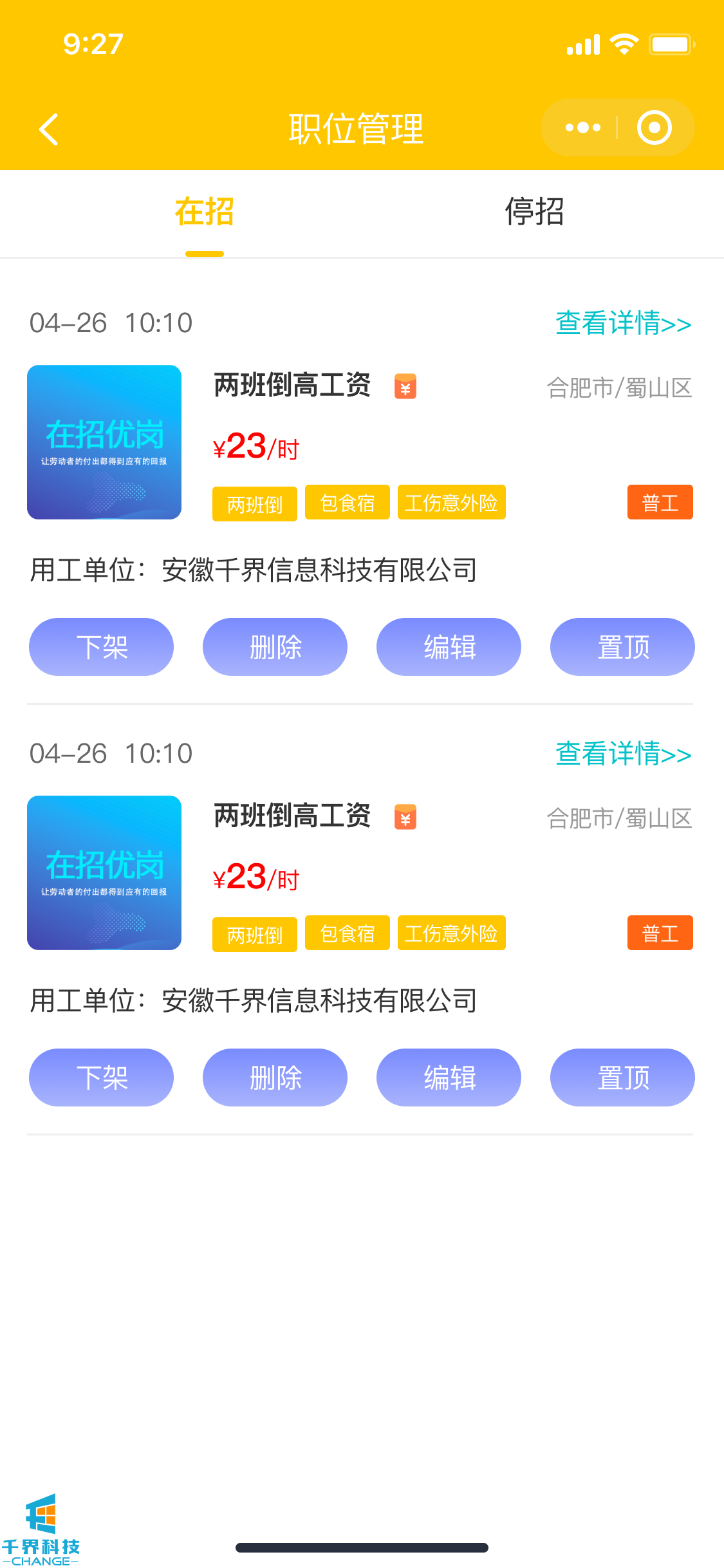
Task: Open the first 在招优岗 job thumbnail
Action: [104, 442]
